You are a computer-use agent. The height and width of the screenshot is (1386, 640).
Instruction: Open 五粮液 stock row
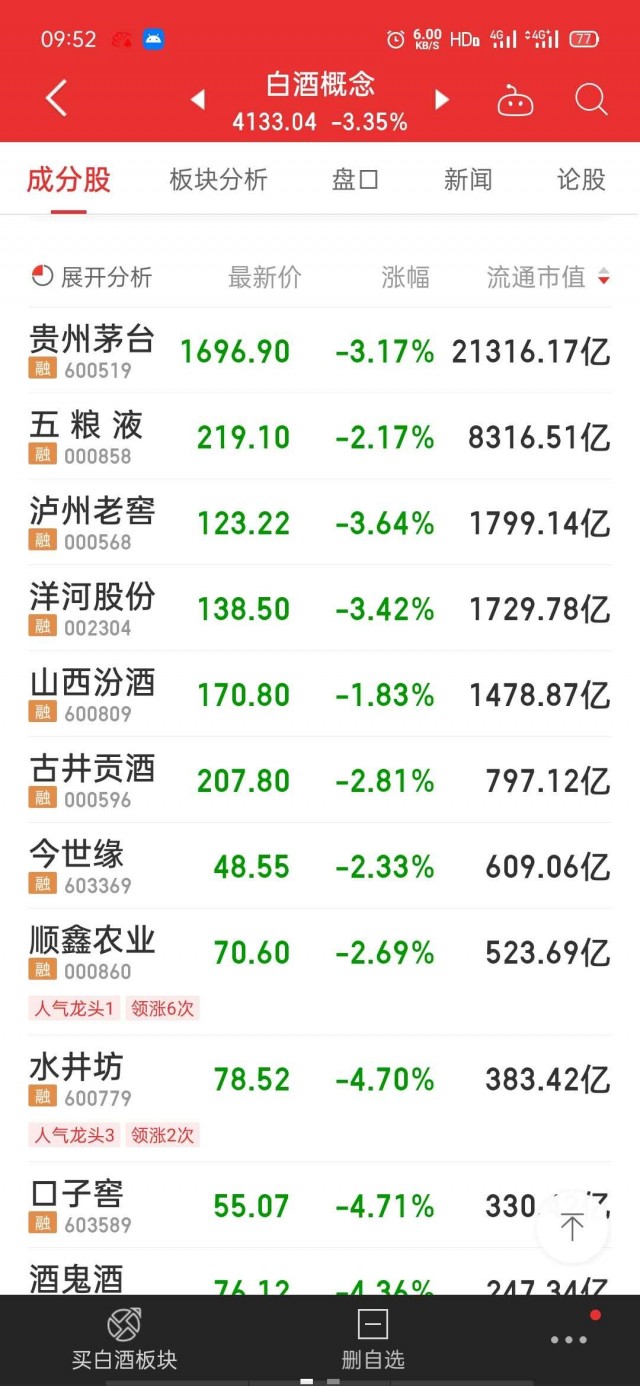click(x=320, y=437)
